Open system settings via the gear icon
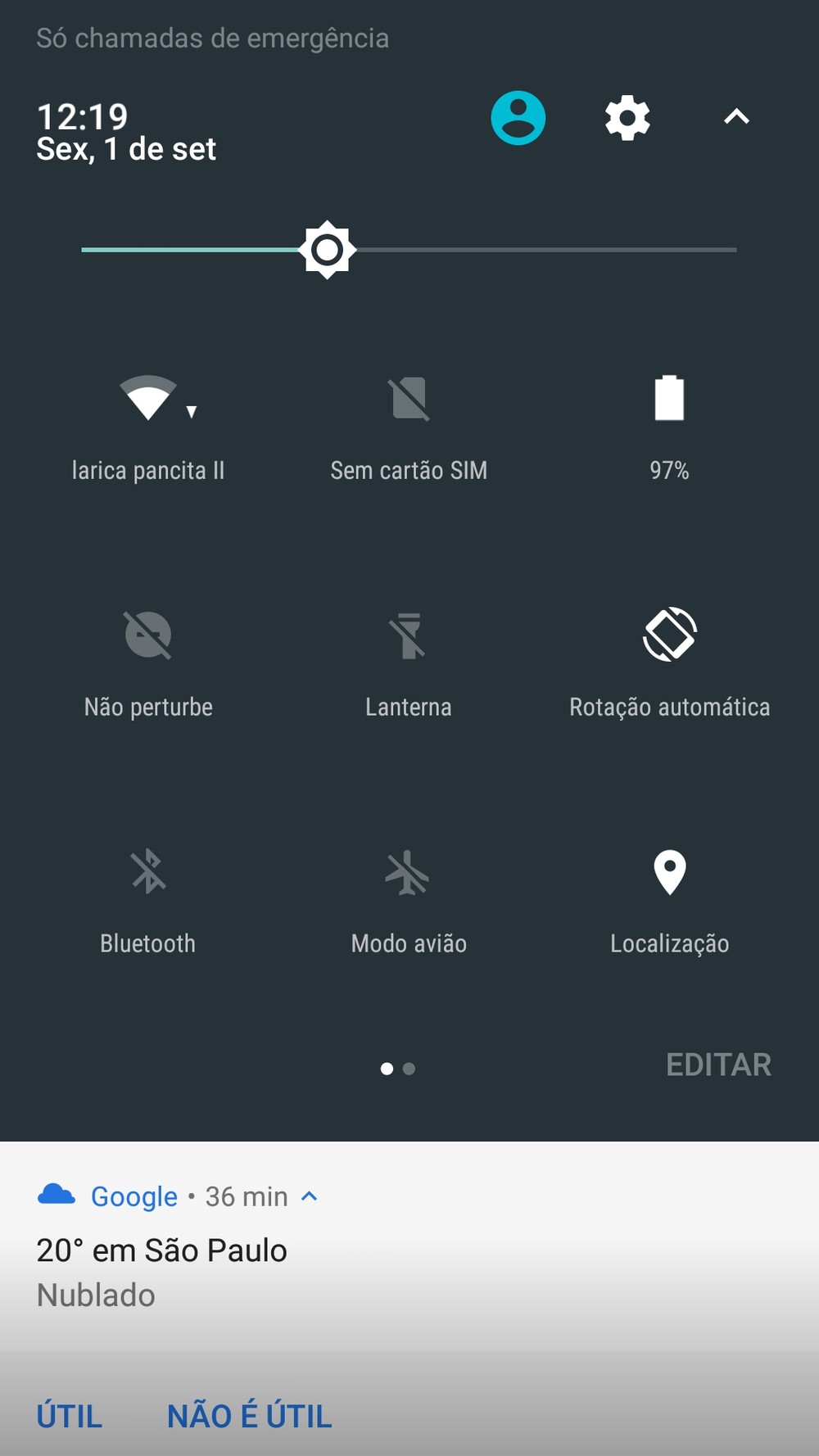Screen dimensions: 819x1456 pos(627,118)
